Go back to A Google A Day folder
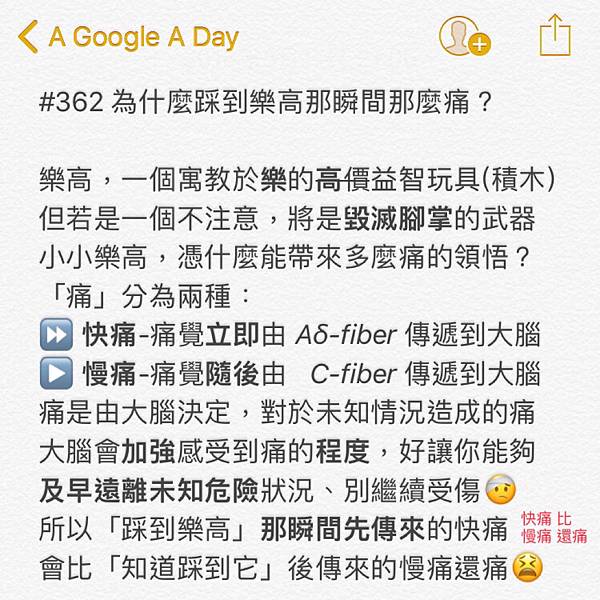 click(x=128, y=38)
